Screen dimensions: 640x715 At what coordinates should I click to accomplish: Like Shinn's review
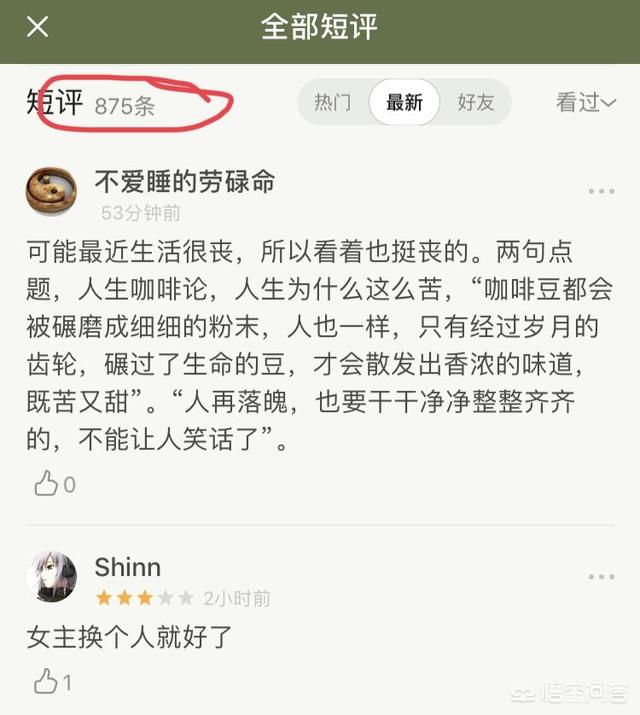(x=47, y=682)
